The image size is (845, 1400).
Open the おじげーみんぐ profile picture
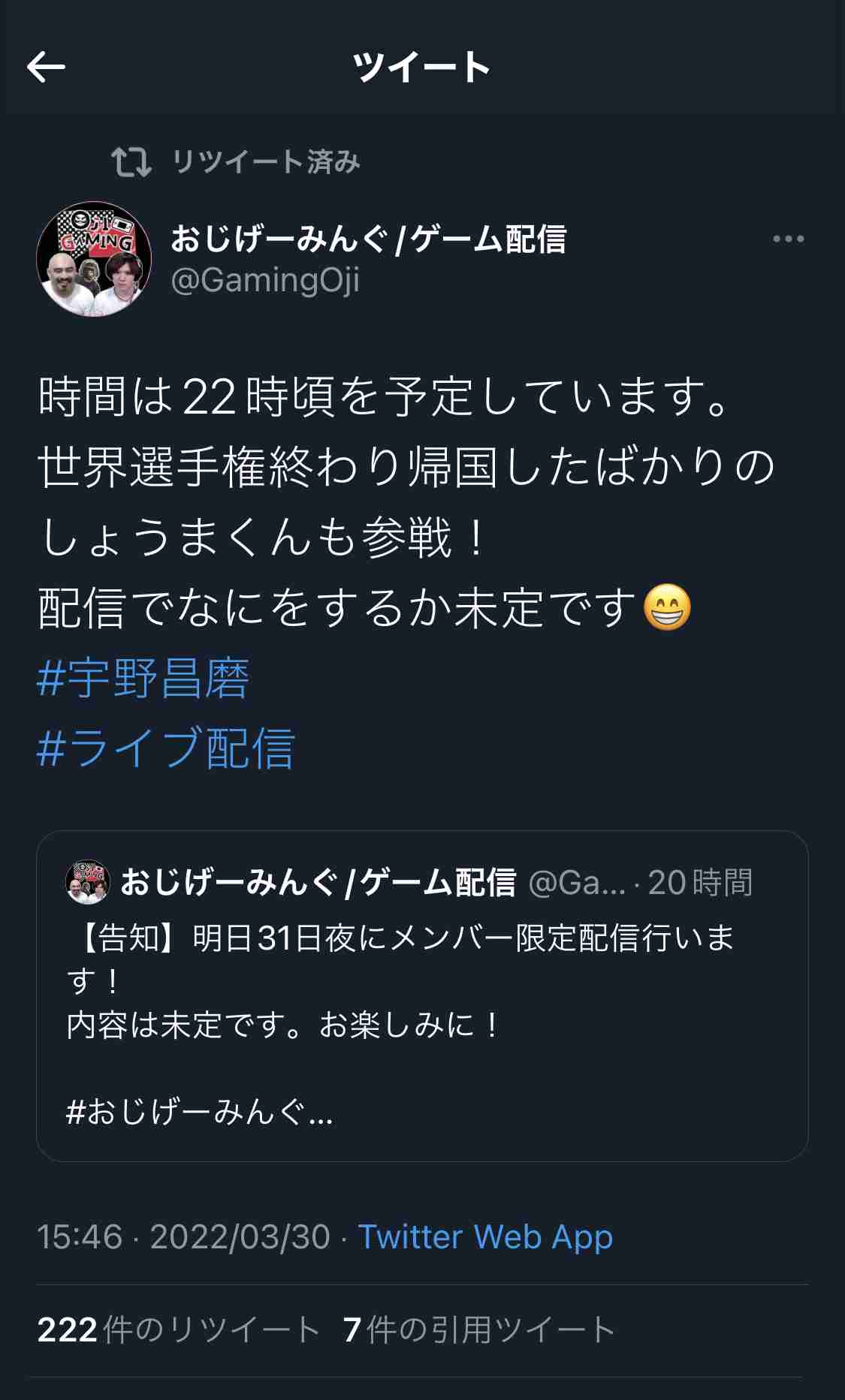point(94,259)
